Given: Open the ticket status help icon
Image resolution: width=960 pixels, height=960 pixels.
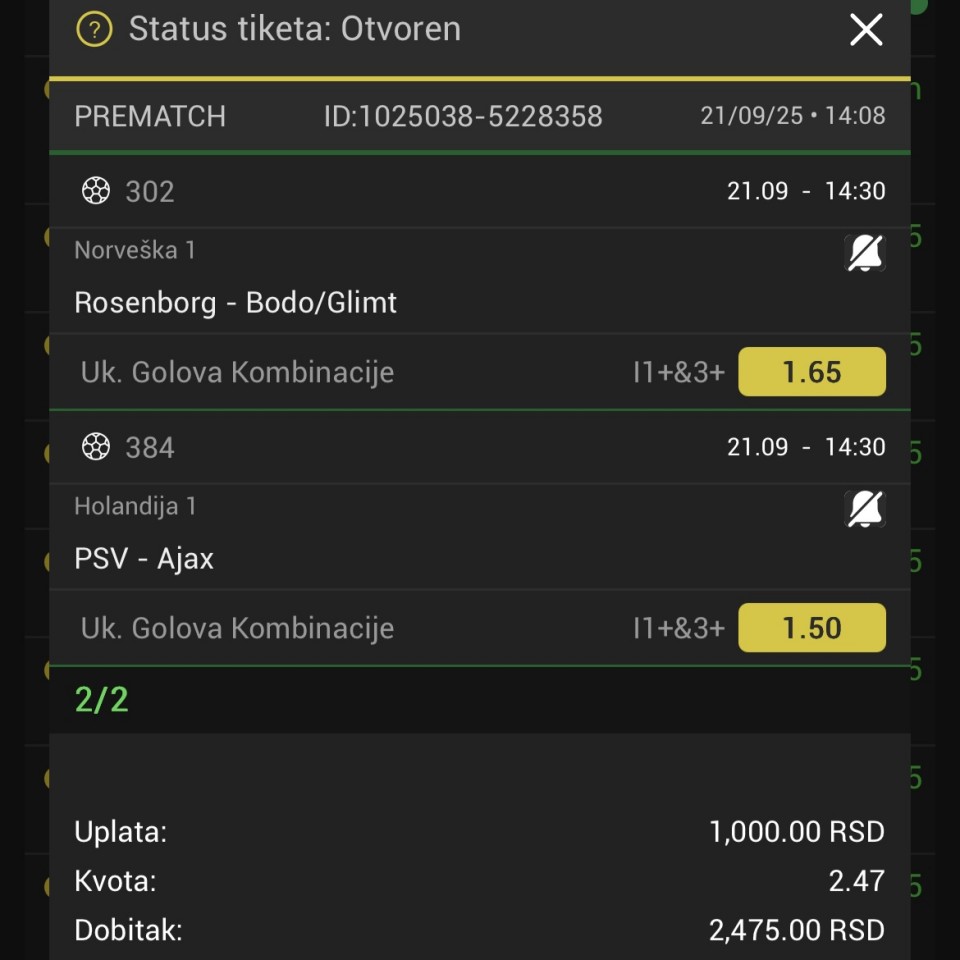Looking at the screenshot, I should tap(95, 29).
